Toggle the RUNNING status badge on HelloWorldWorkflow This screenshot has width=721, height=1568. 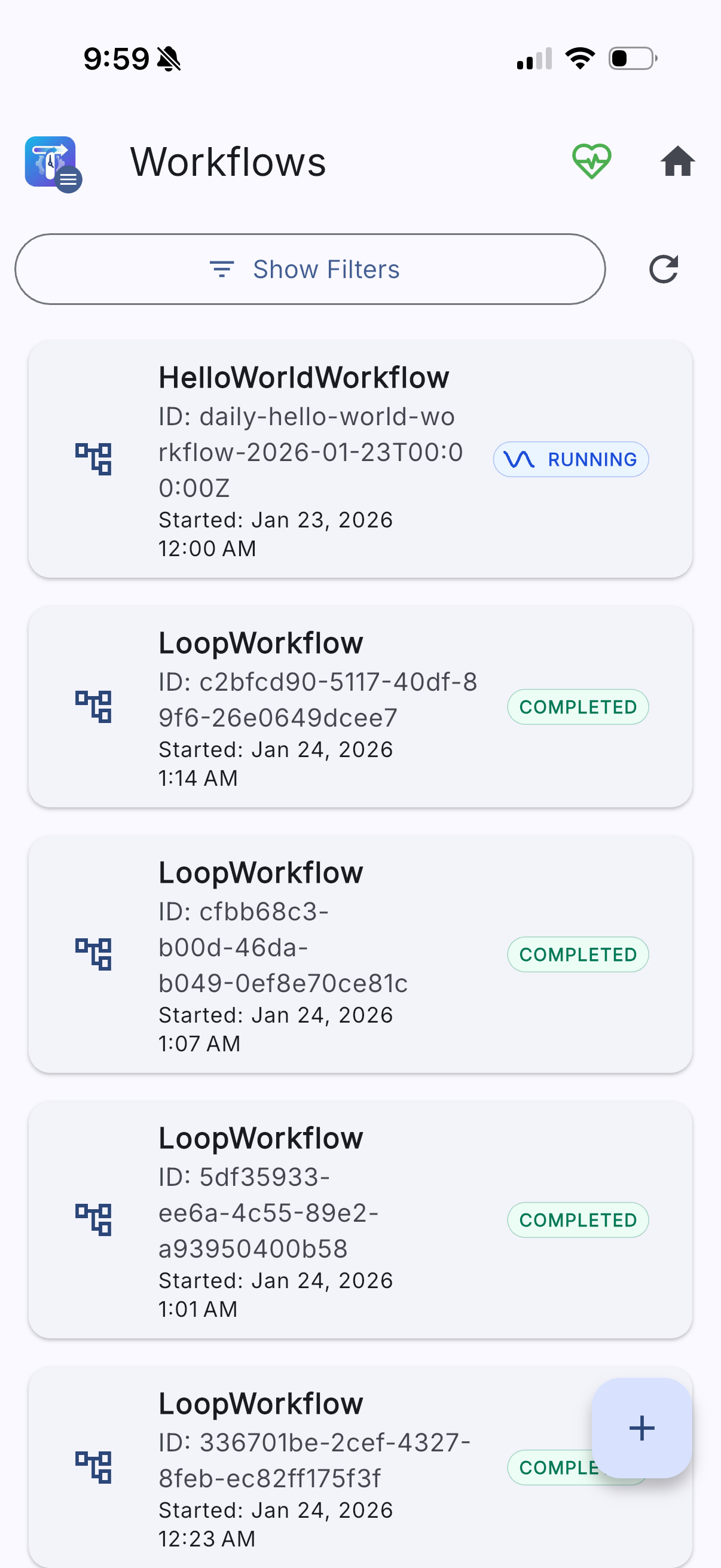point(571,459)
